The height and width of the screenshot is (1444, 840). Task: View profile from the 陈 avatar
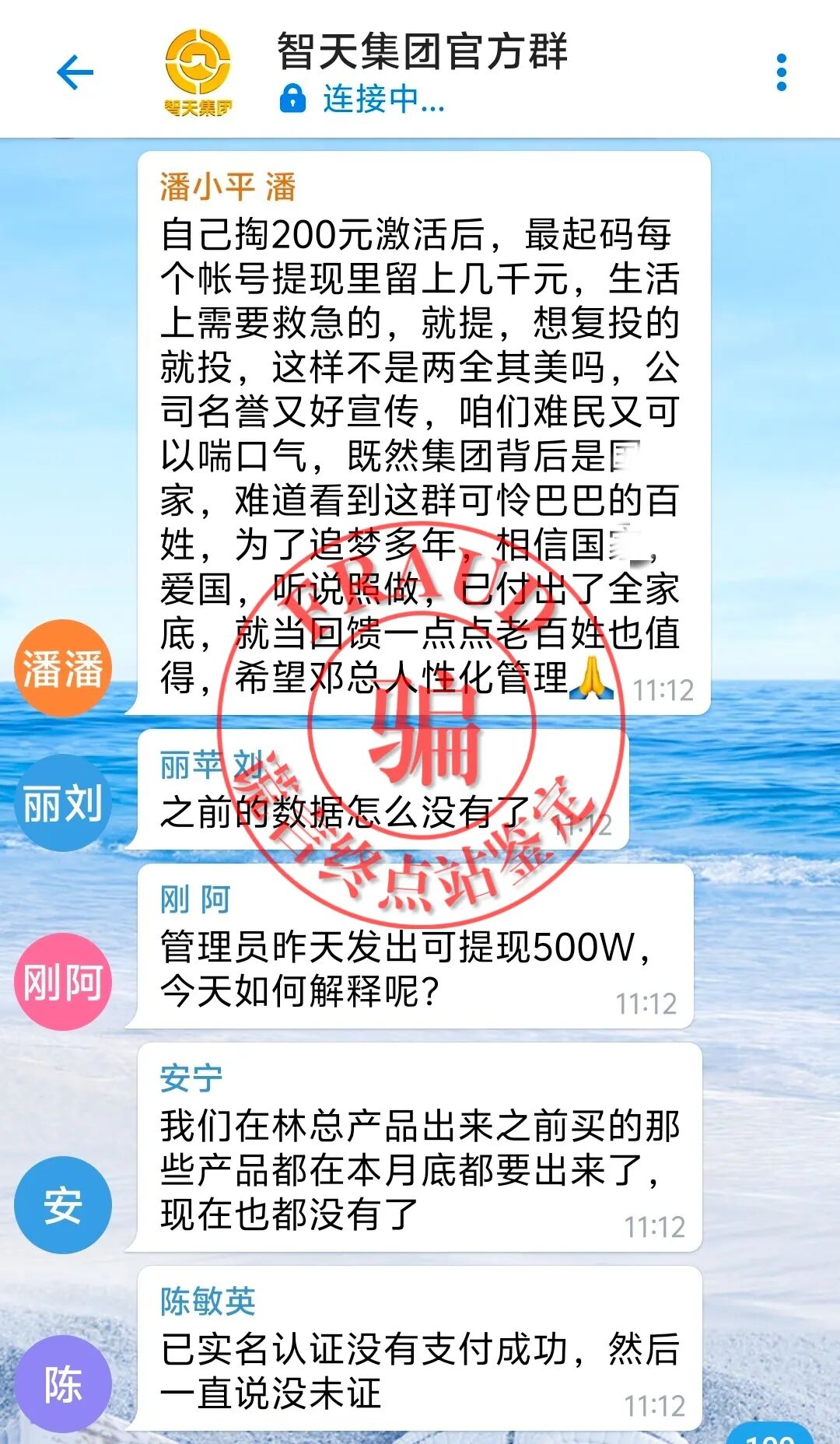tap(63, 1384)
